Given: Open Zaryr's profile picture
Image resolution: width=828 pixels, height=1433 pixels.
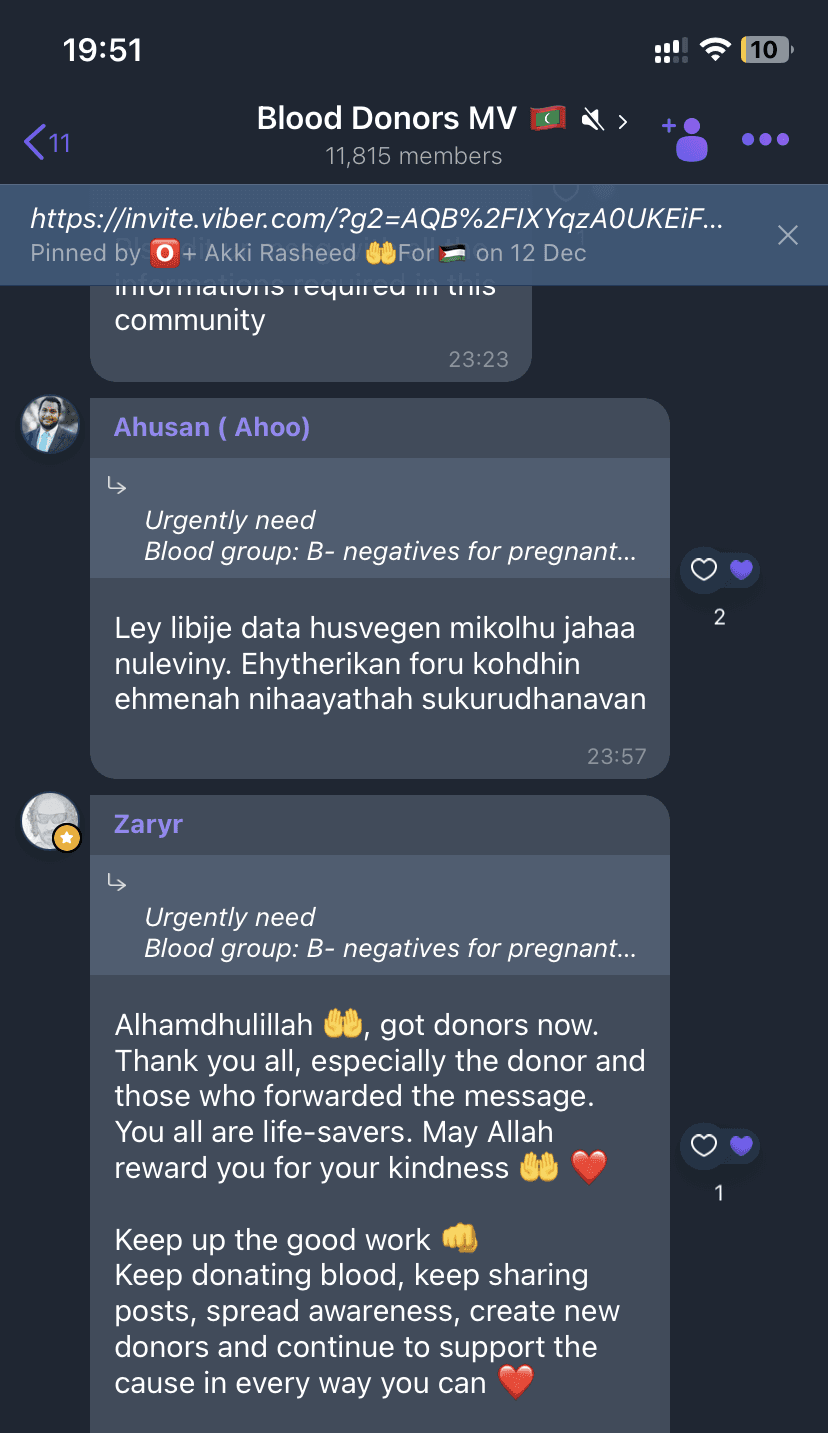Looking at the screenshot, I should tap(50, 822).
